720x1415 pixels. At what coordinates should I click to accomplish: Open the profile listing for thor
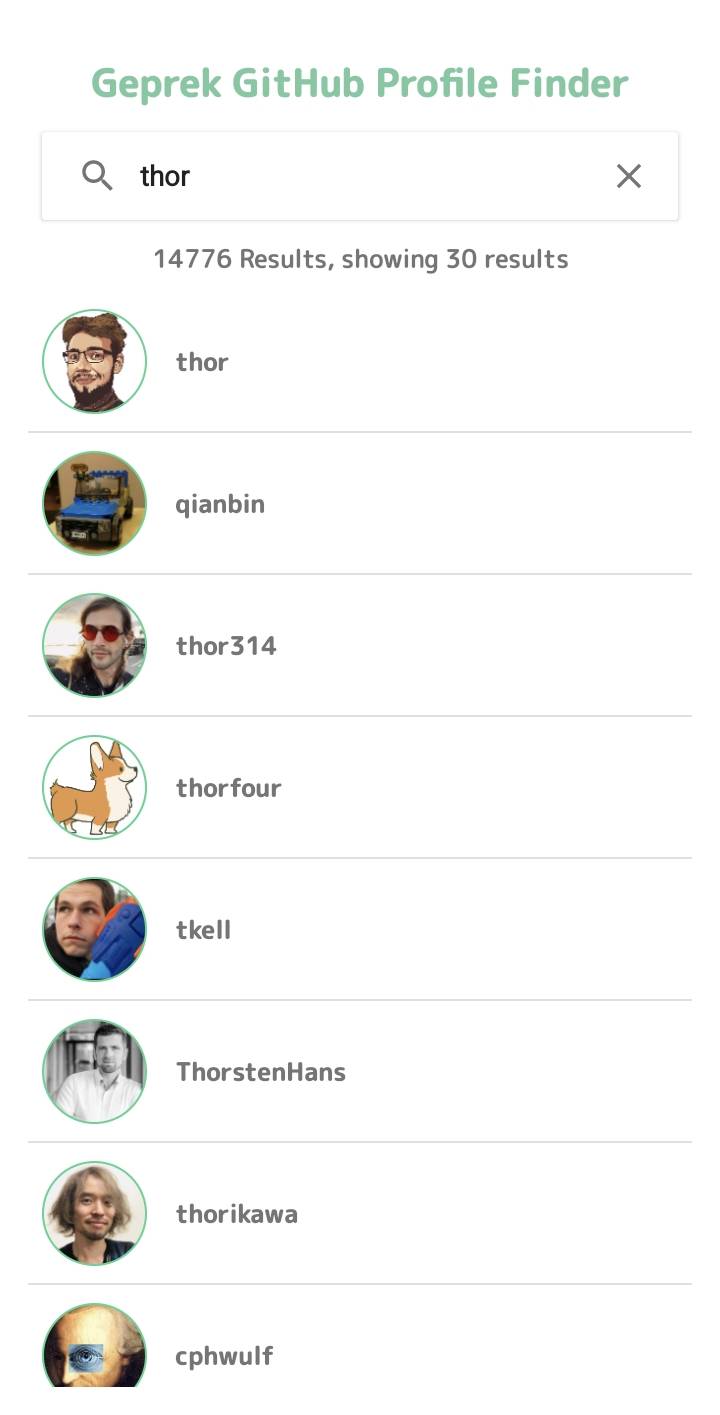tap(202, 361)
